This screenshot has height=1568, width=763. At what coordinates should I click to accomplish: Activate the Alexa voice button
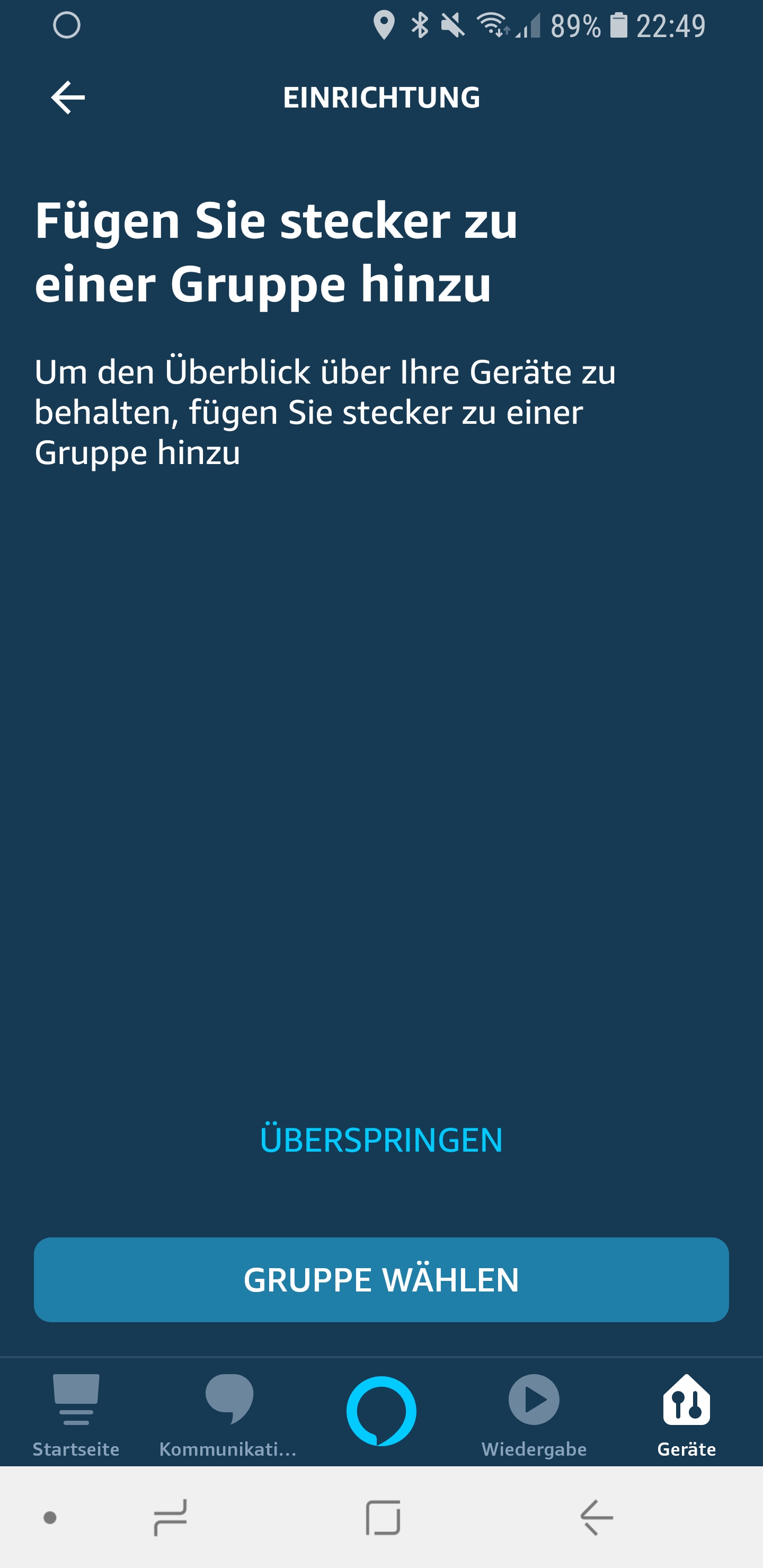click(x=381, y=1410)
